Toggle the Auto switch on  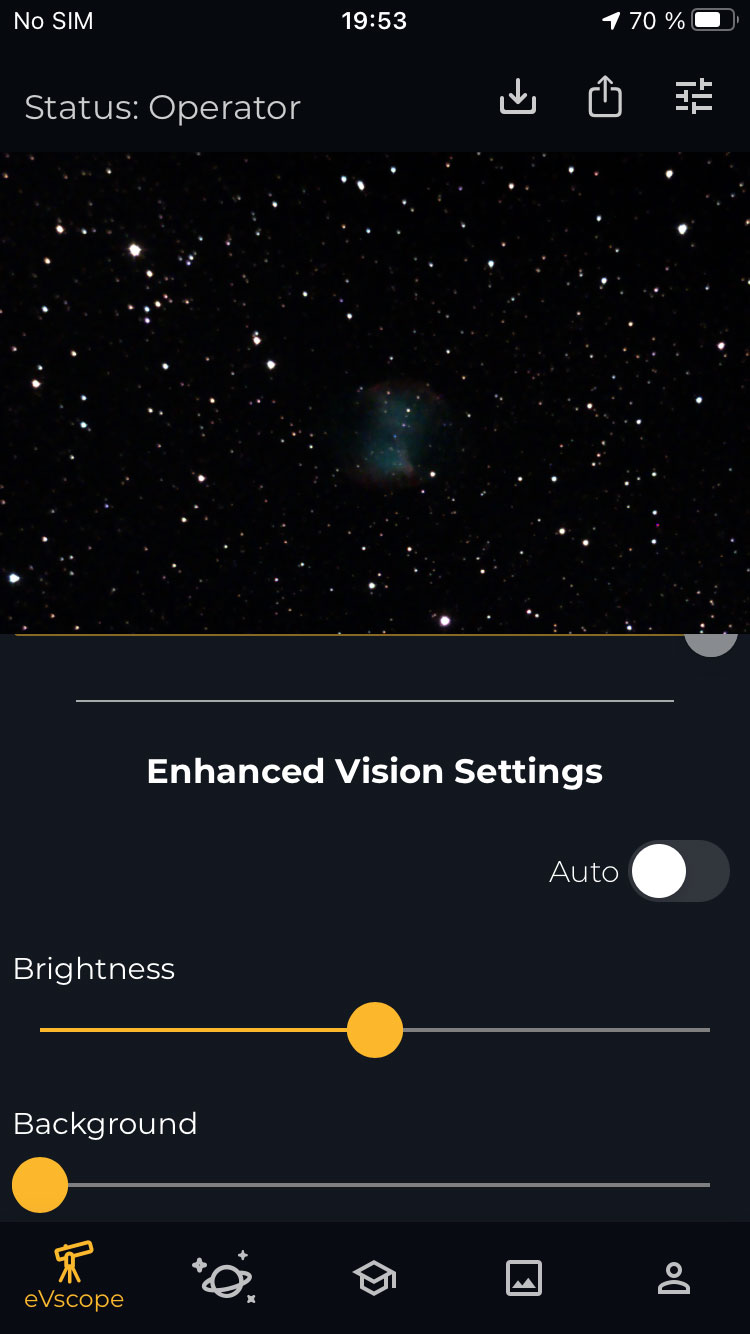[x=679, y=871]
